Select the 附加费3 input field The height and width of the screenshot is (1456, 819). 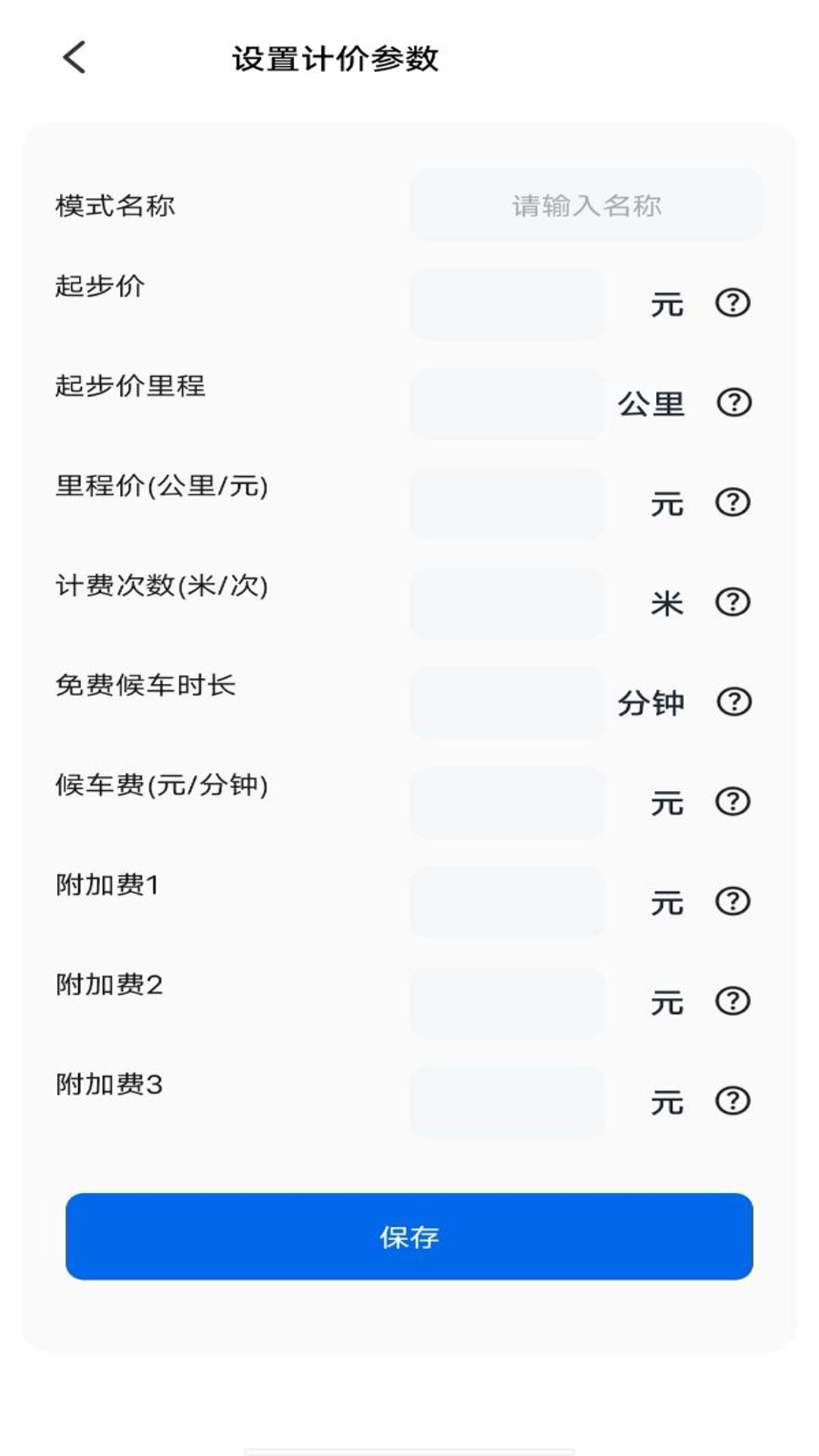click(507, 1102)
